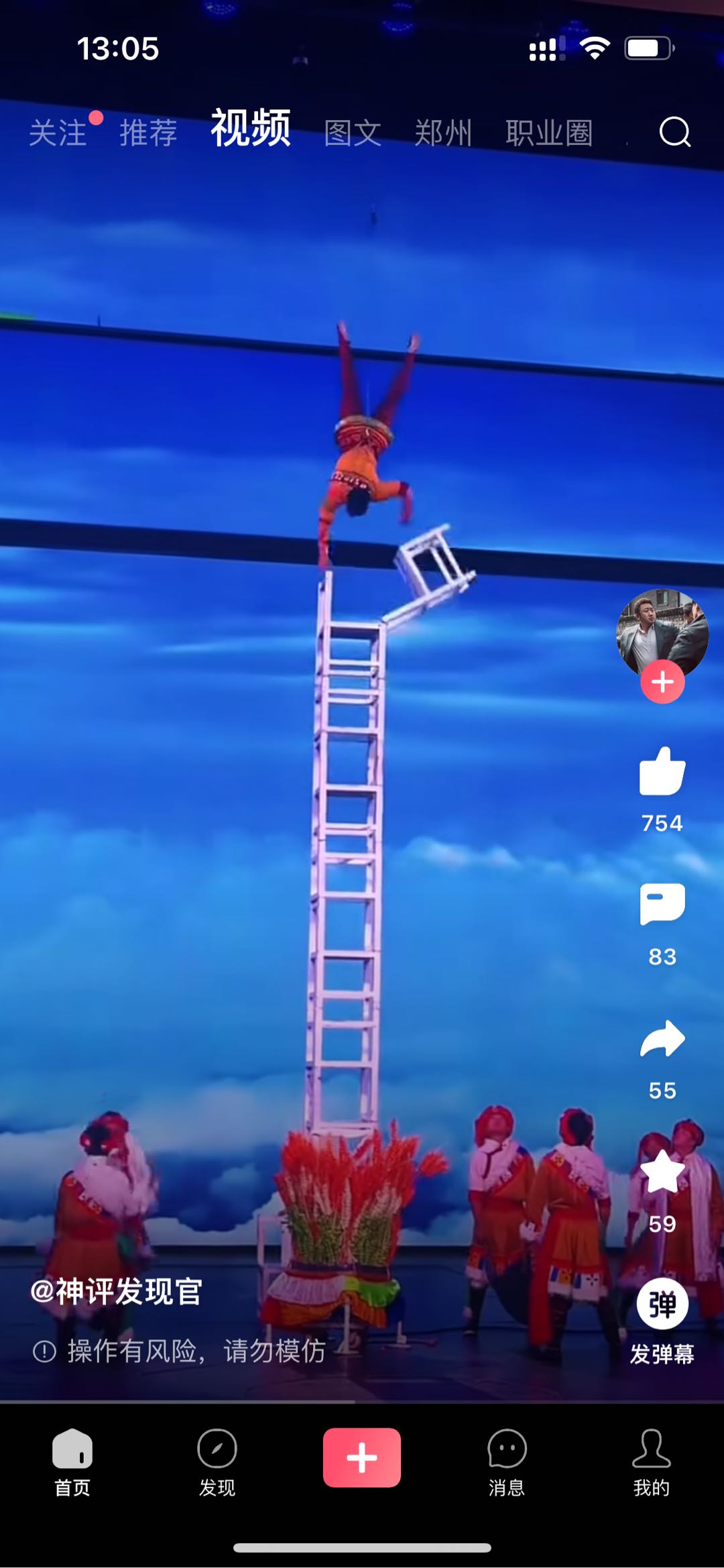Switch to the 职业圈 tab
The width and height of the screenshot is (724, 1568).
tap(549, 133)
